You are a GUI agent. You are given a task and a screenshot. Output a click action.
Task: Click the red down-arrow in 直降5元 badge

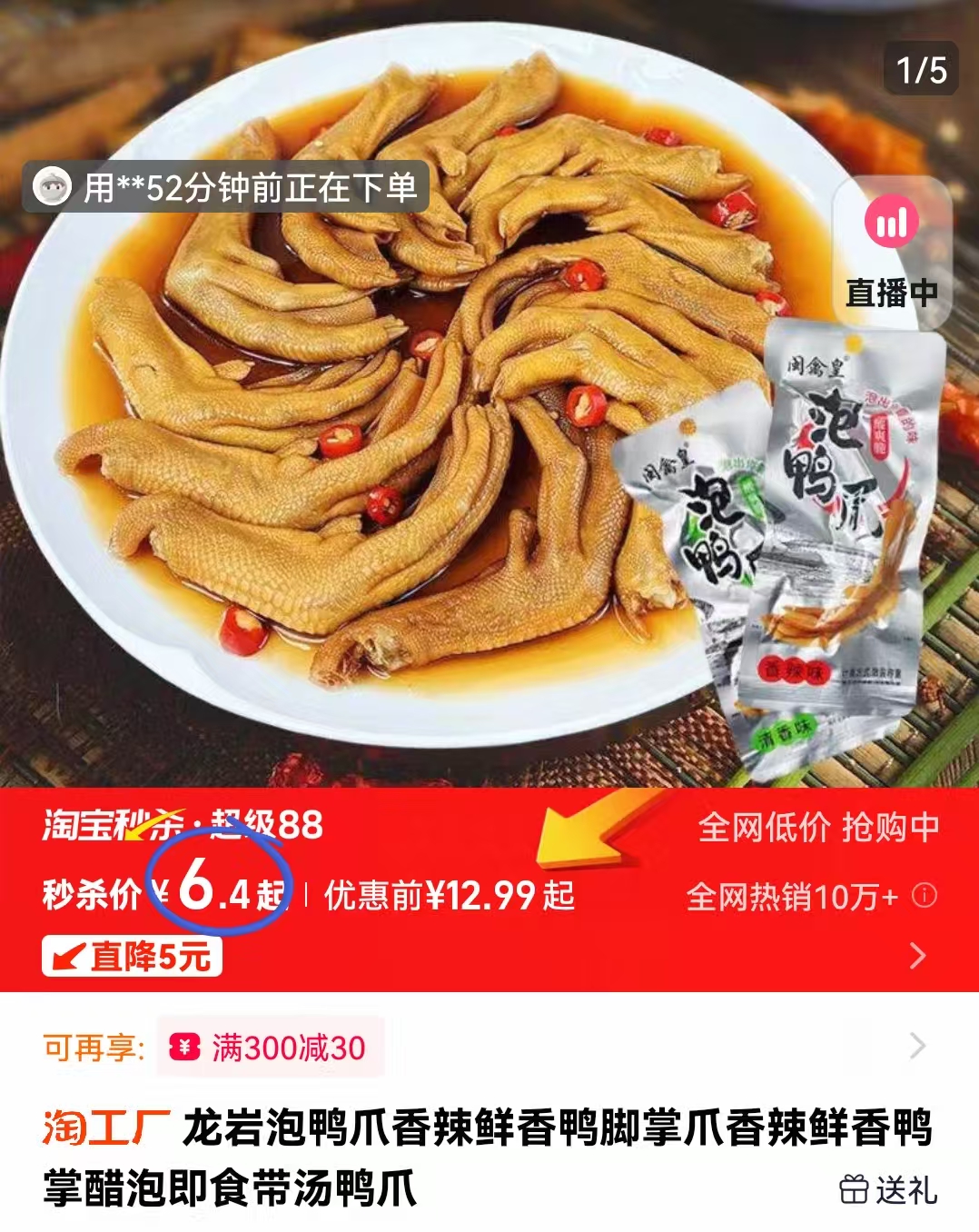click(x=67, y=955)
